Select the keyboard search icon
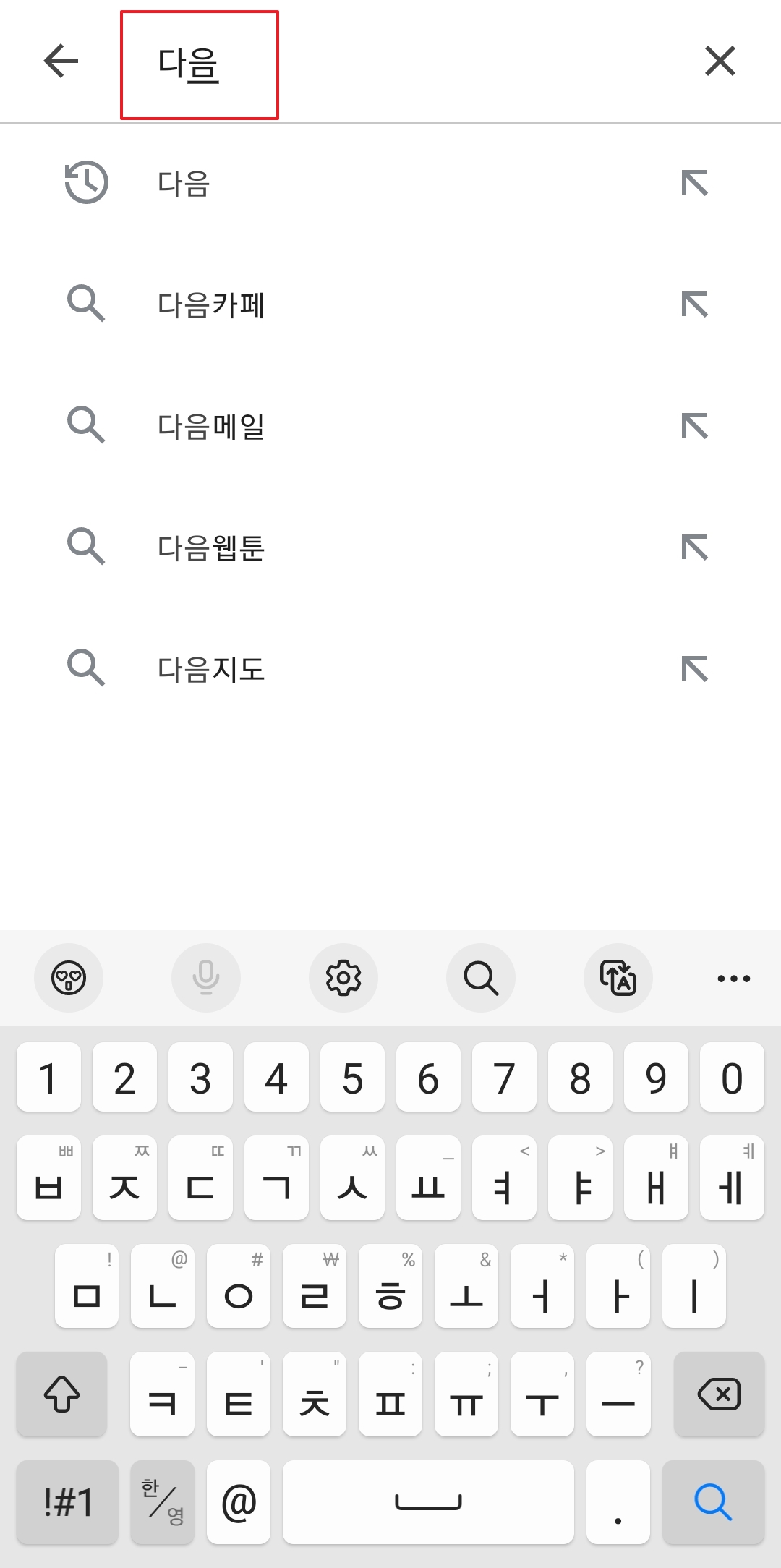 tap(481, 978)
